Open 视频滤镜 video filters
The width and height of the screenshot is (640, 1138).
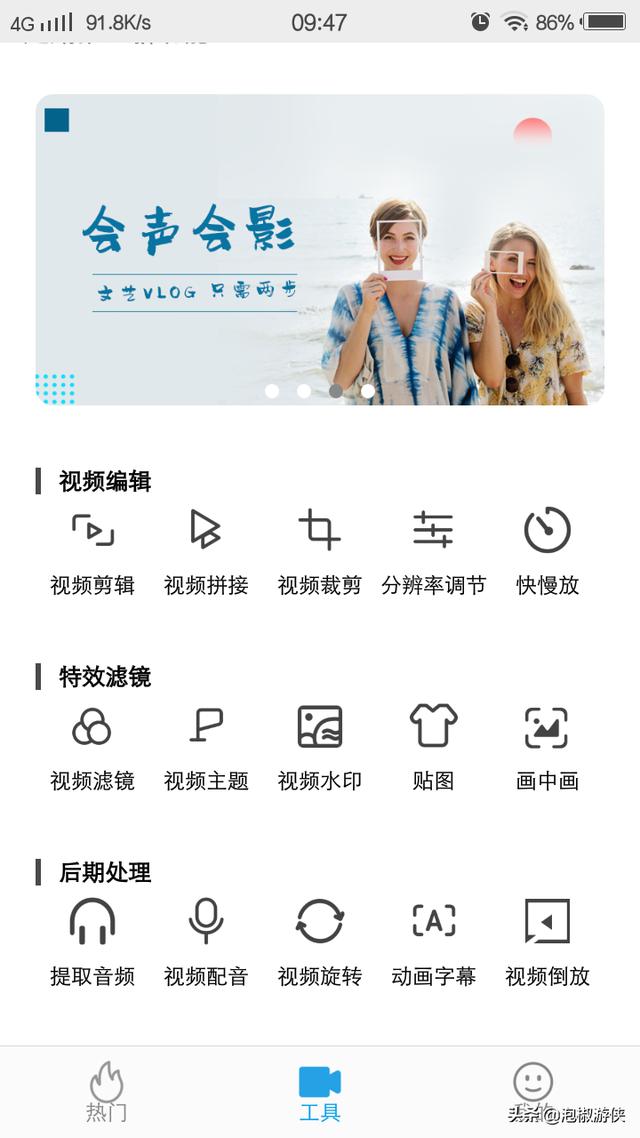coord(92,748)
